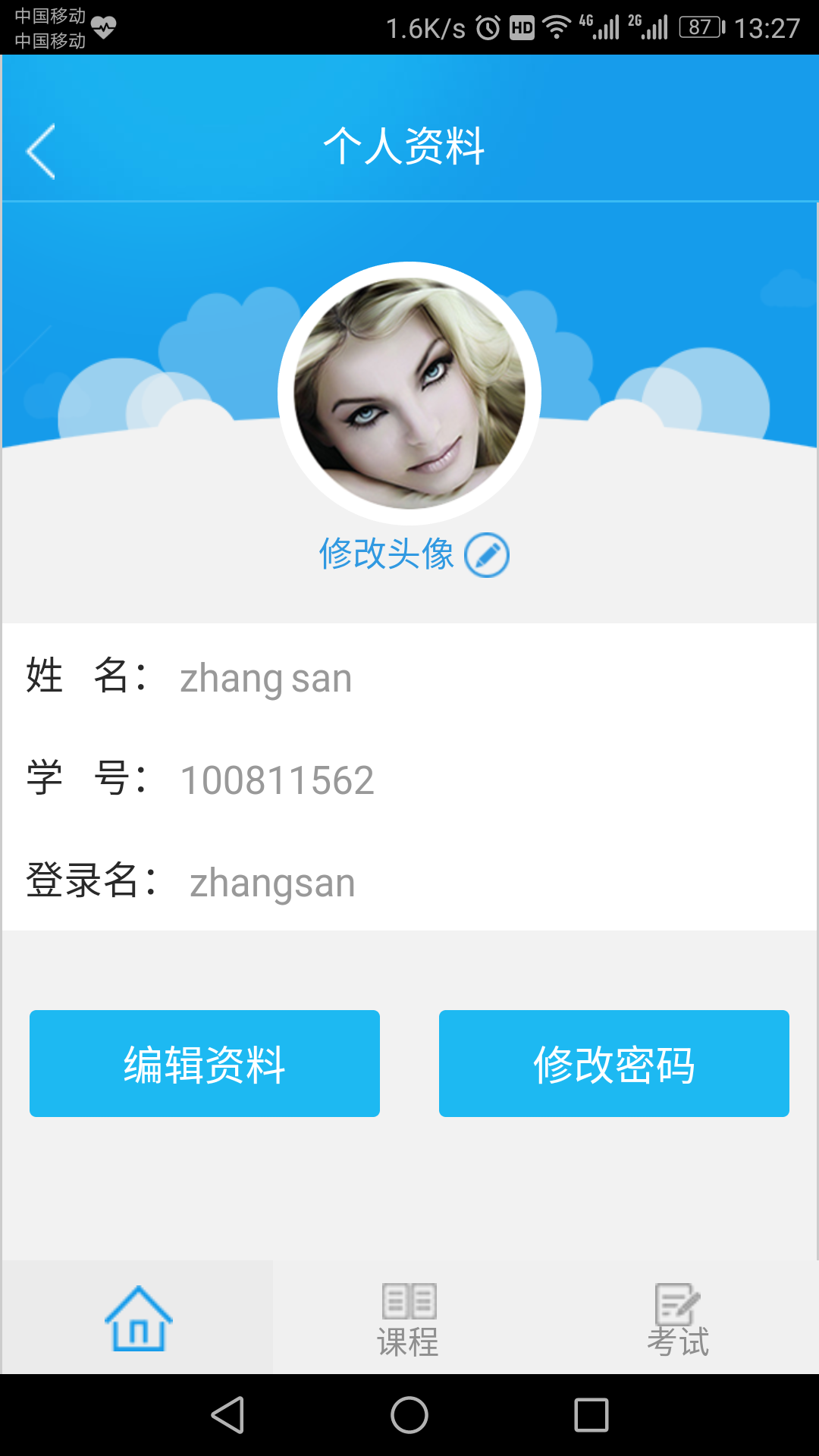The image size is (819, 1456).
Task: Open system recent apps
Action: [x=591, y=1415]
